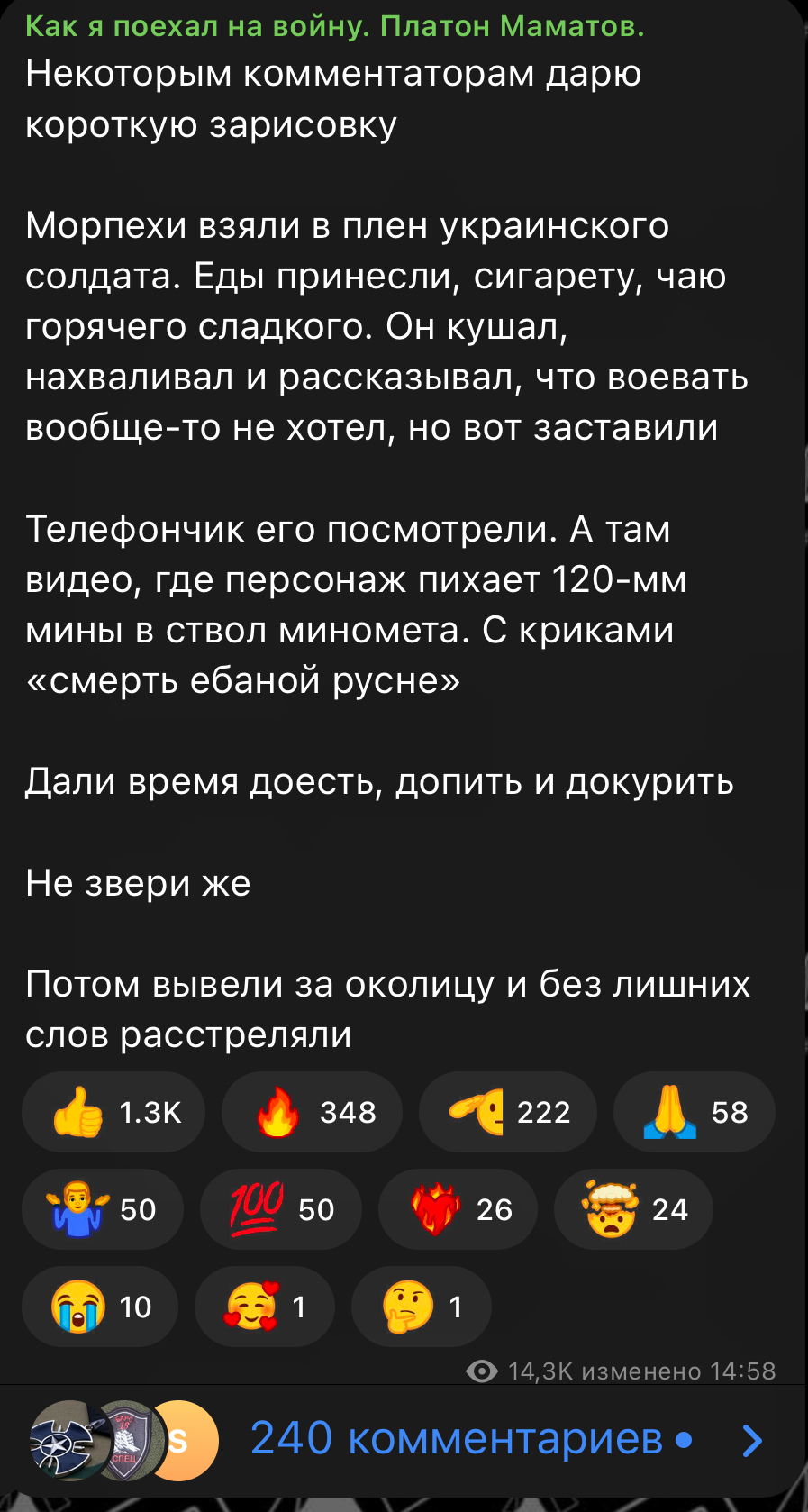Select the thinking face reaction
808x1512 pixels.
click(x=422, y=1307)
